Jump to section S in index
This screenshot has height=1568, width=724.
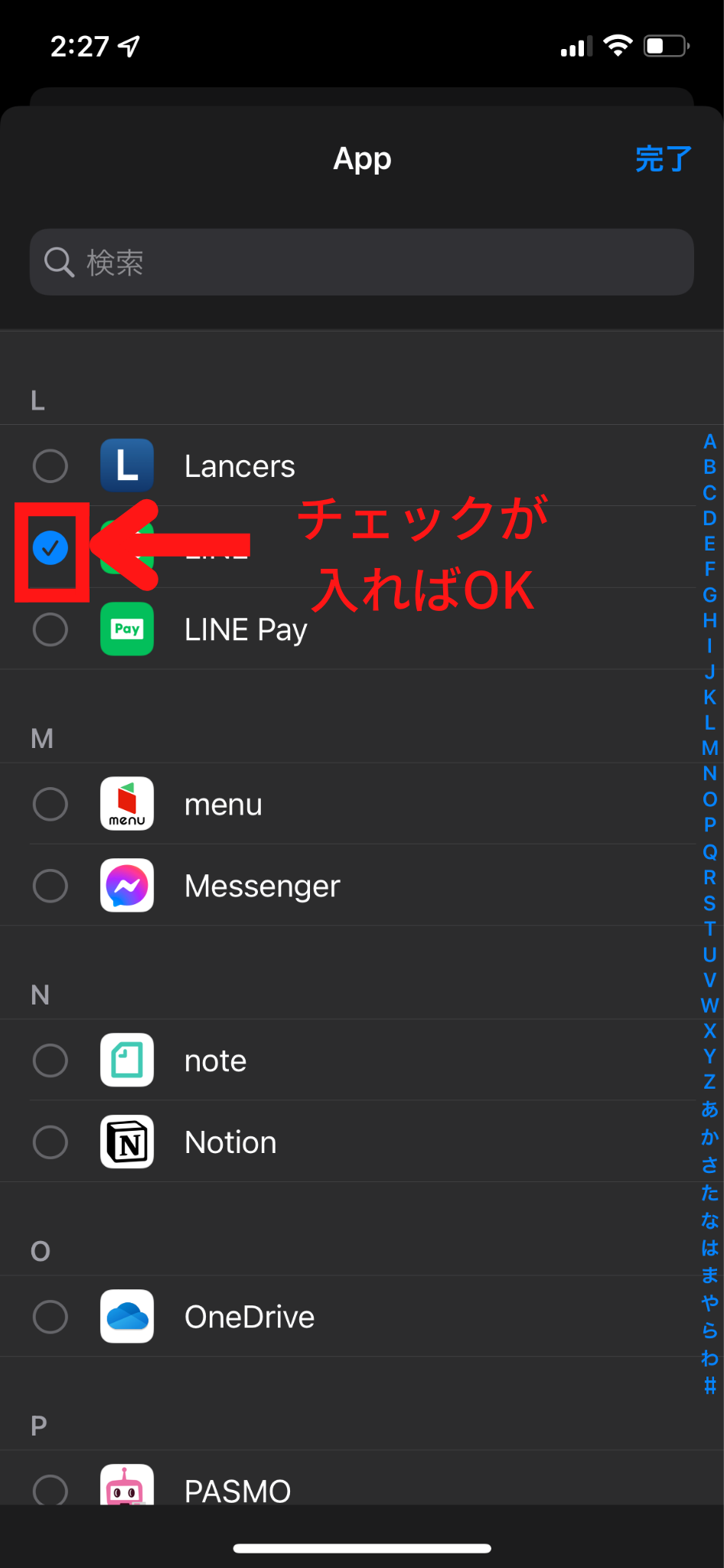tap(709, 903)
